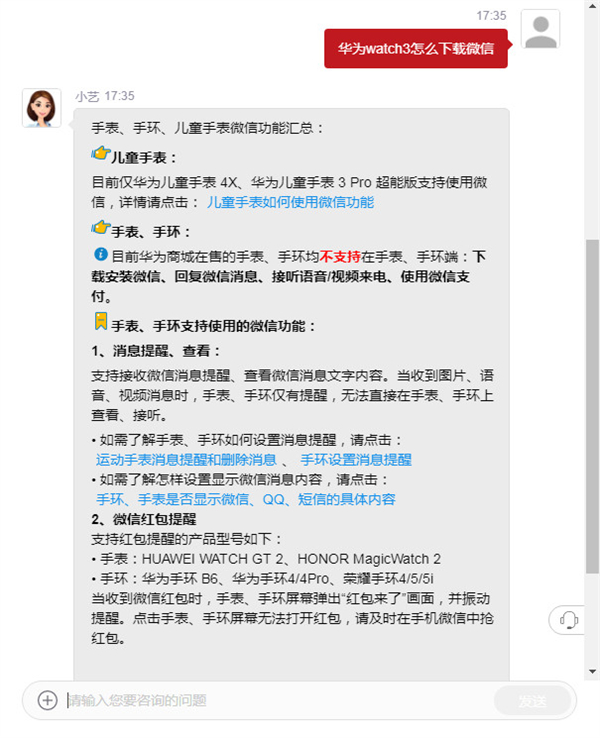Viewport: 600px width, 738px height.
Task: Focus the question input field
Action: (x=270, y=700)
